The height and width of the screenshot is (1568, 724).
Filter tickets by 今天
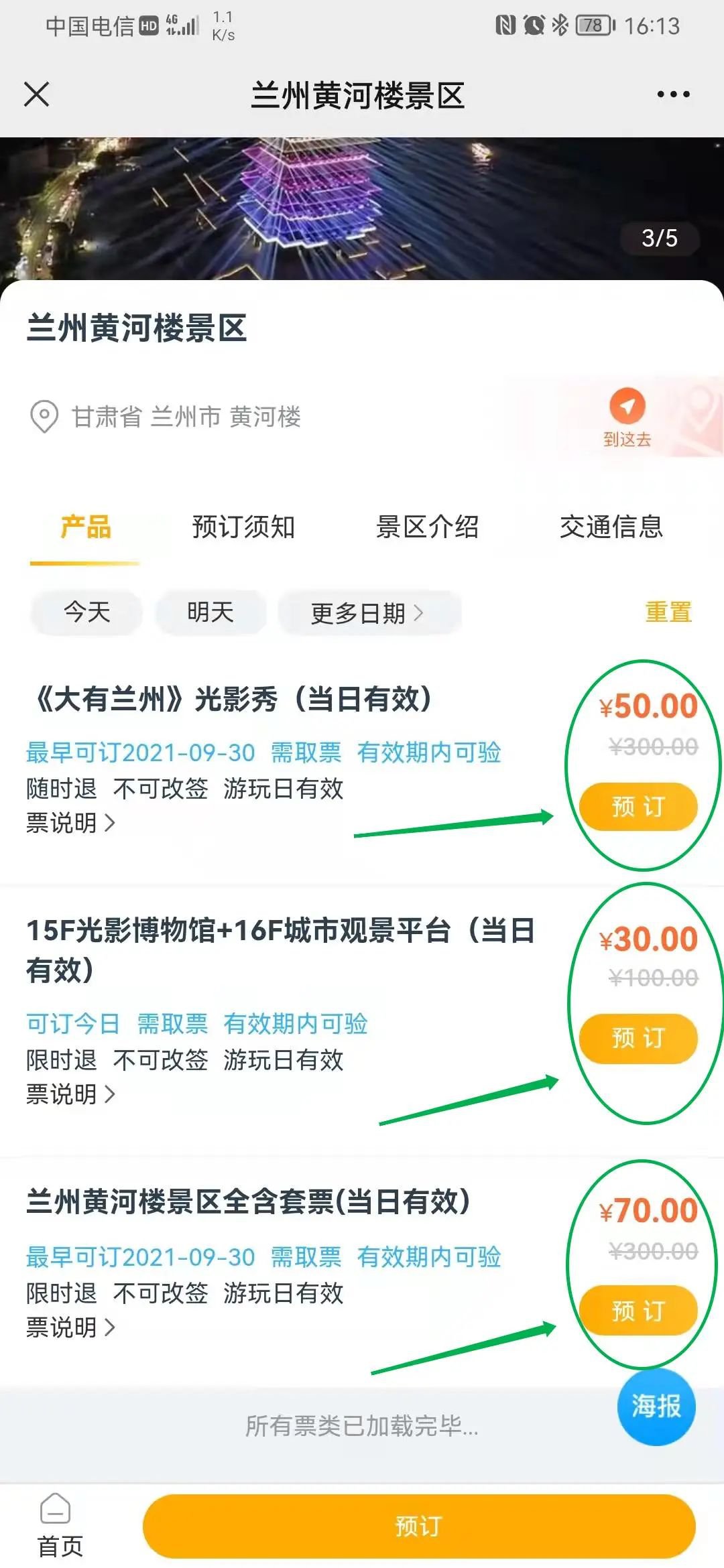(x=86, y=612)
